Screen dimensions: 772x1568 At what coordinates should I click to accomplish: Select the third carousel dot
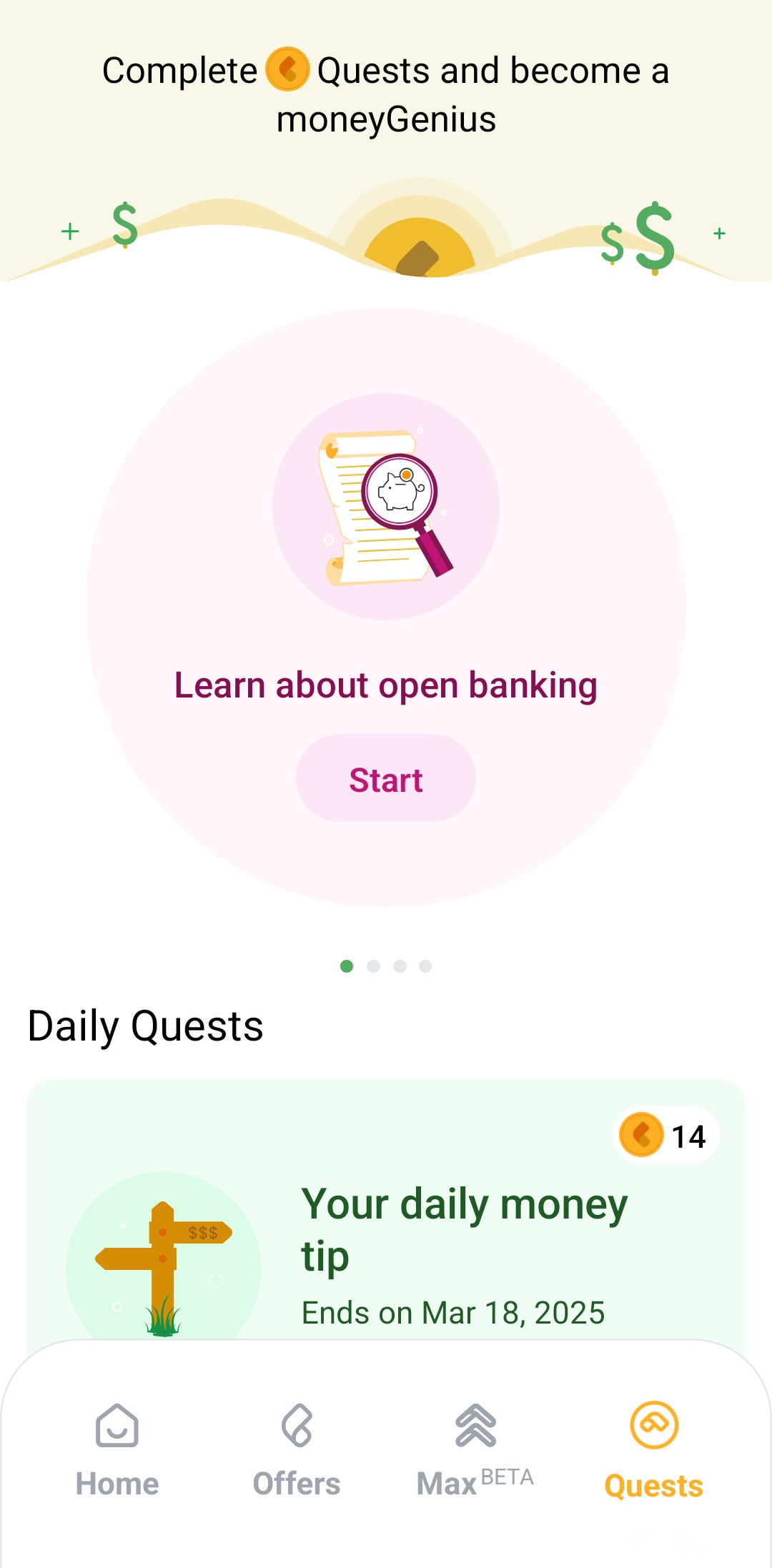tap(399, 966)
